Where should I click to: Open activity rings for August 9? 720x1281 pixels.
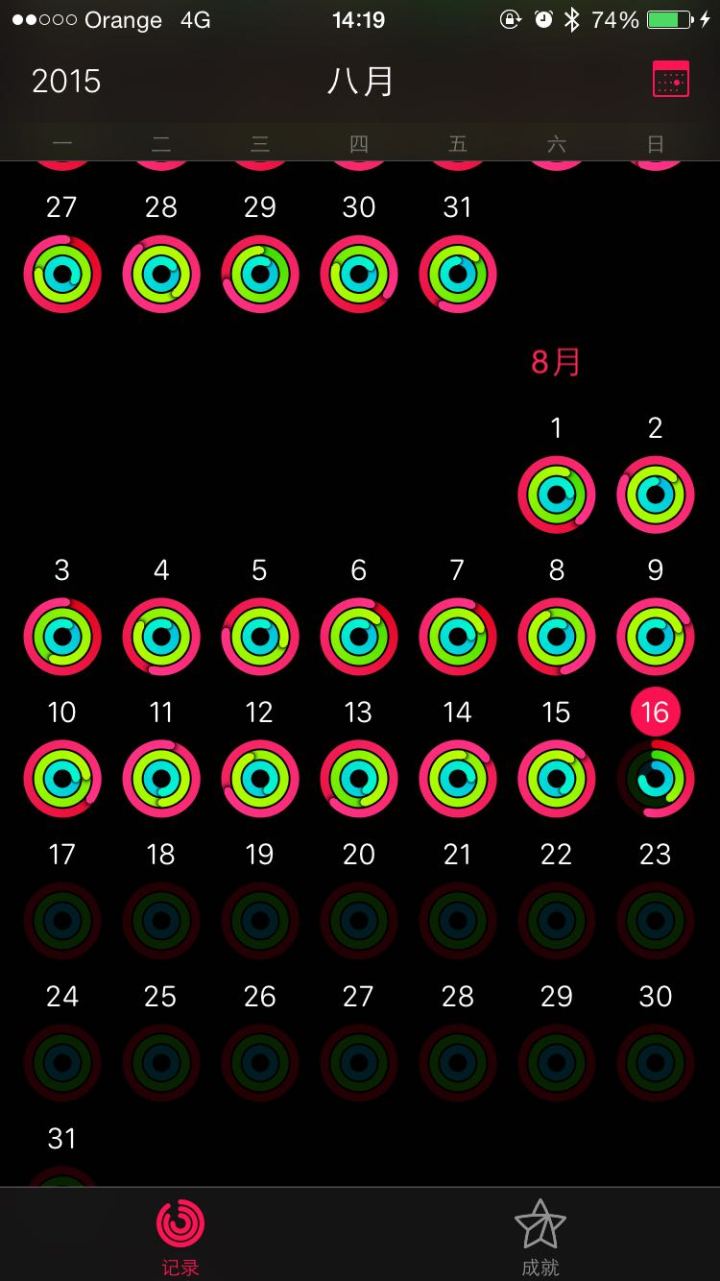[x=655, y=636]
